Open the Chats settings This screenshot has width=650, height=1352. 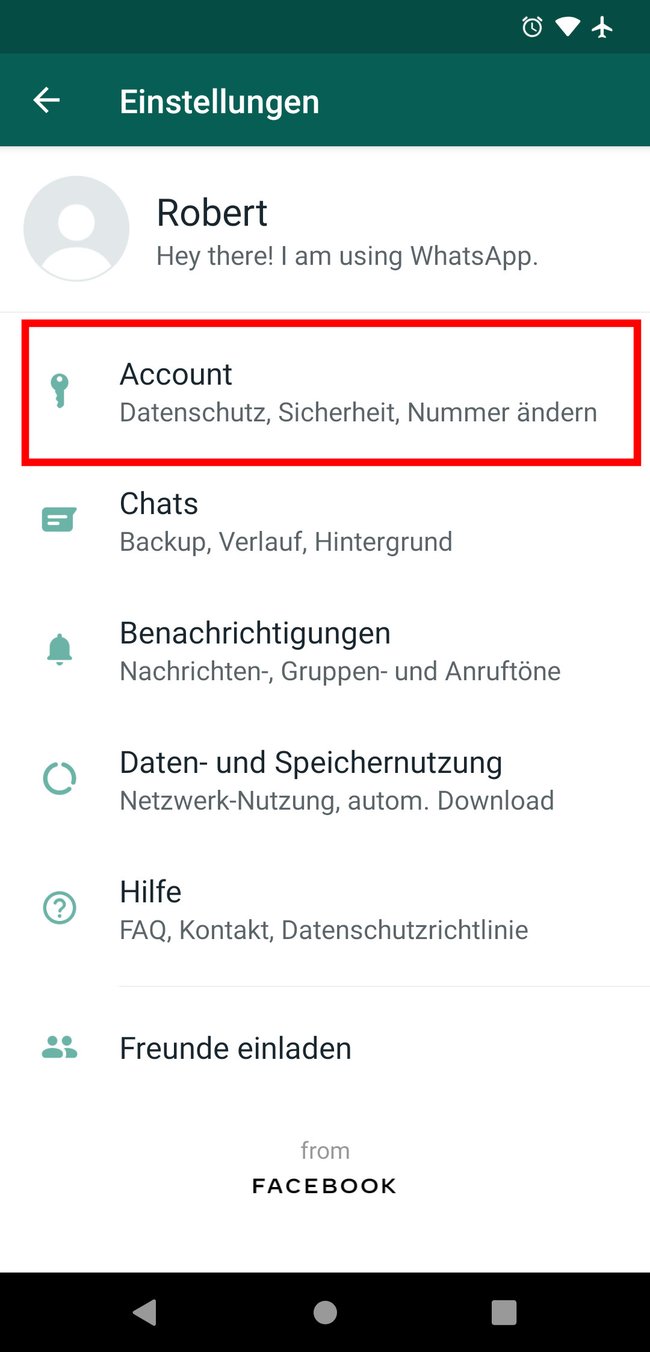click(325, 521)
